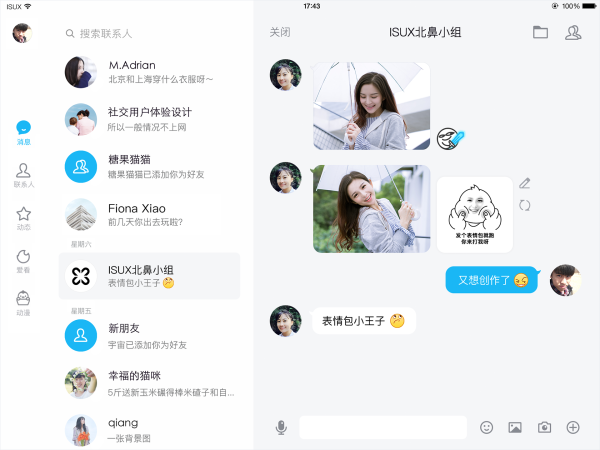Viewport: 600px width, 450px height.
Task: Tap the plus icon for more options
Action: [x=573, y=428]
